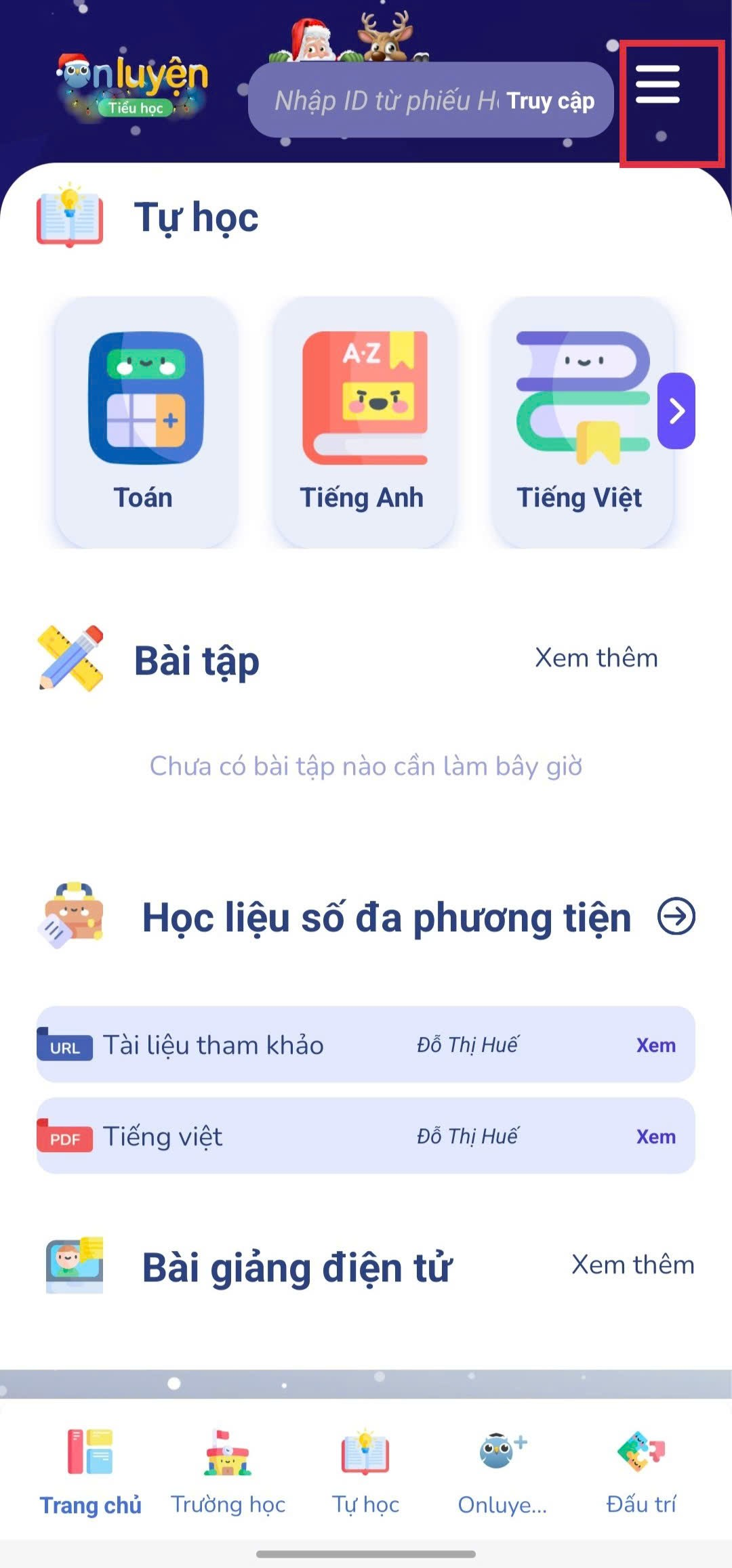View more Bài giảng điện tử
The width and height of the screenshot is (732, 1568).
[632, 1265]
